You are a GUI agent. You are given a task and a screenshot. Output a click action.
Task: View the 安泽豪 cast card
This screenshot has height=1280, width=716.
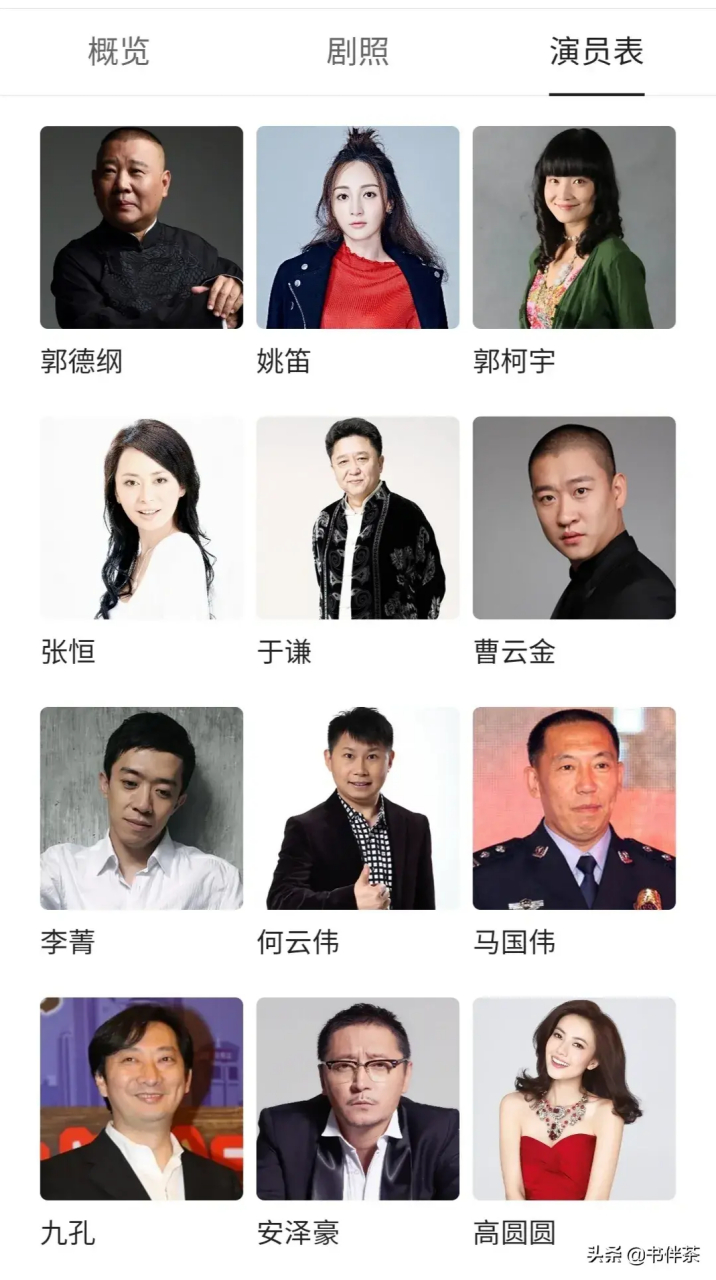tap(358, 1098)
